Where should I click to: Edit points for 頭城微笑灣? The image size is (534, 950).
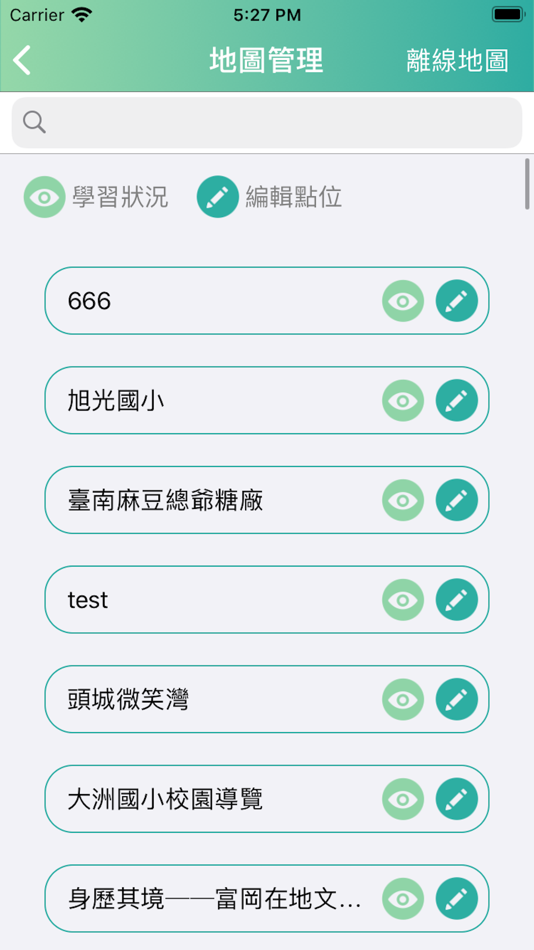(457, 699)
